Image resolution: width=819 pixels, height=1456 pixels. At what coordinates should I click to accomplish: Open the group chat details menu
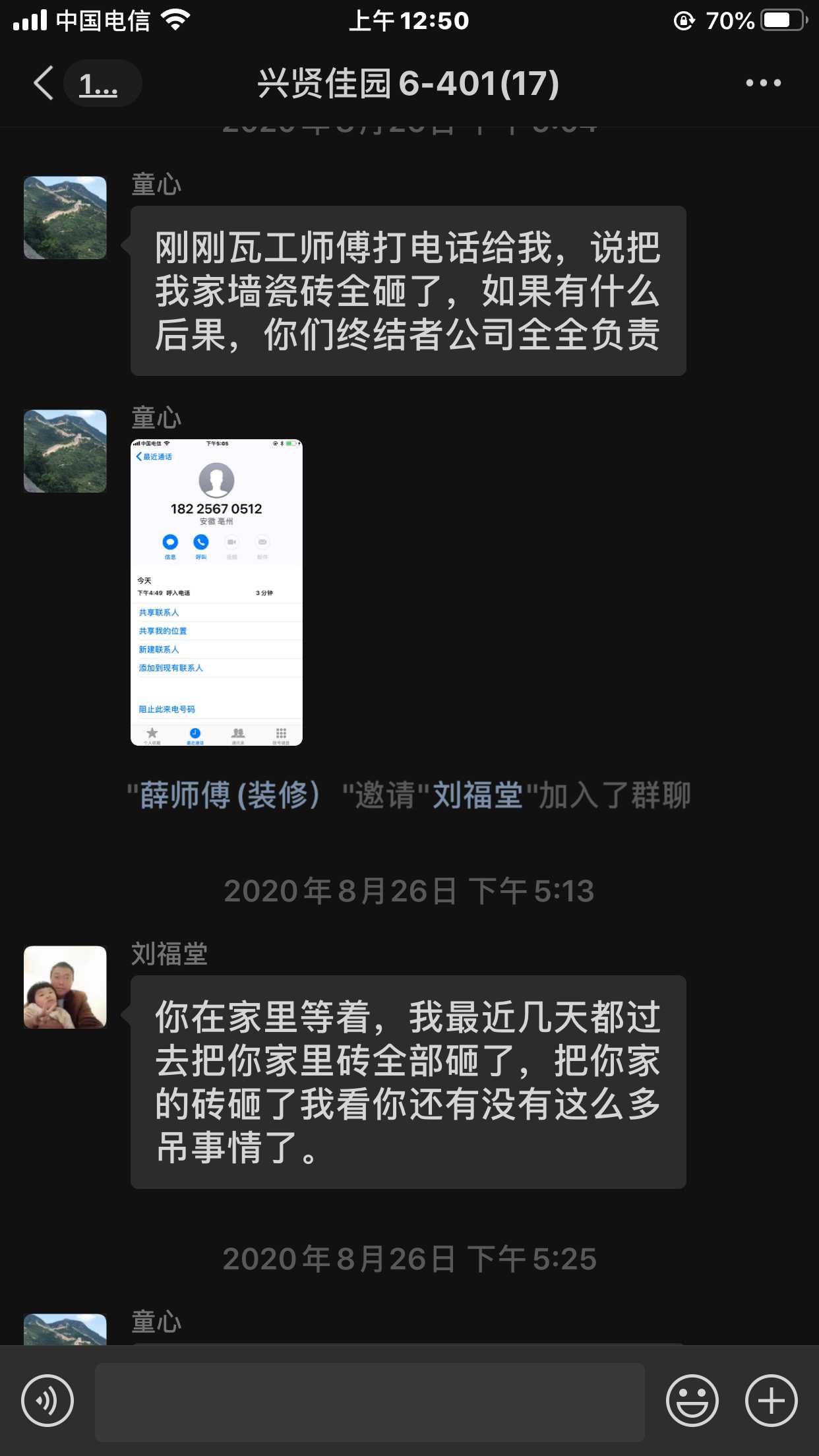pyautogui.click(x=763, y=84)
